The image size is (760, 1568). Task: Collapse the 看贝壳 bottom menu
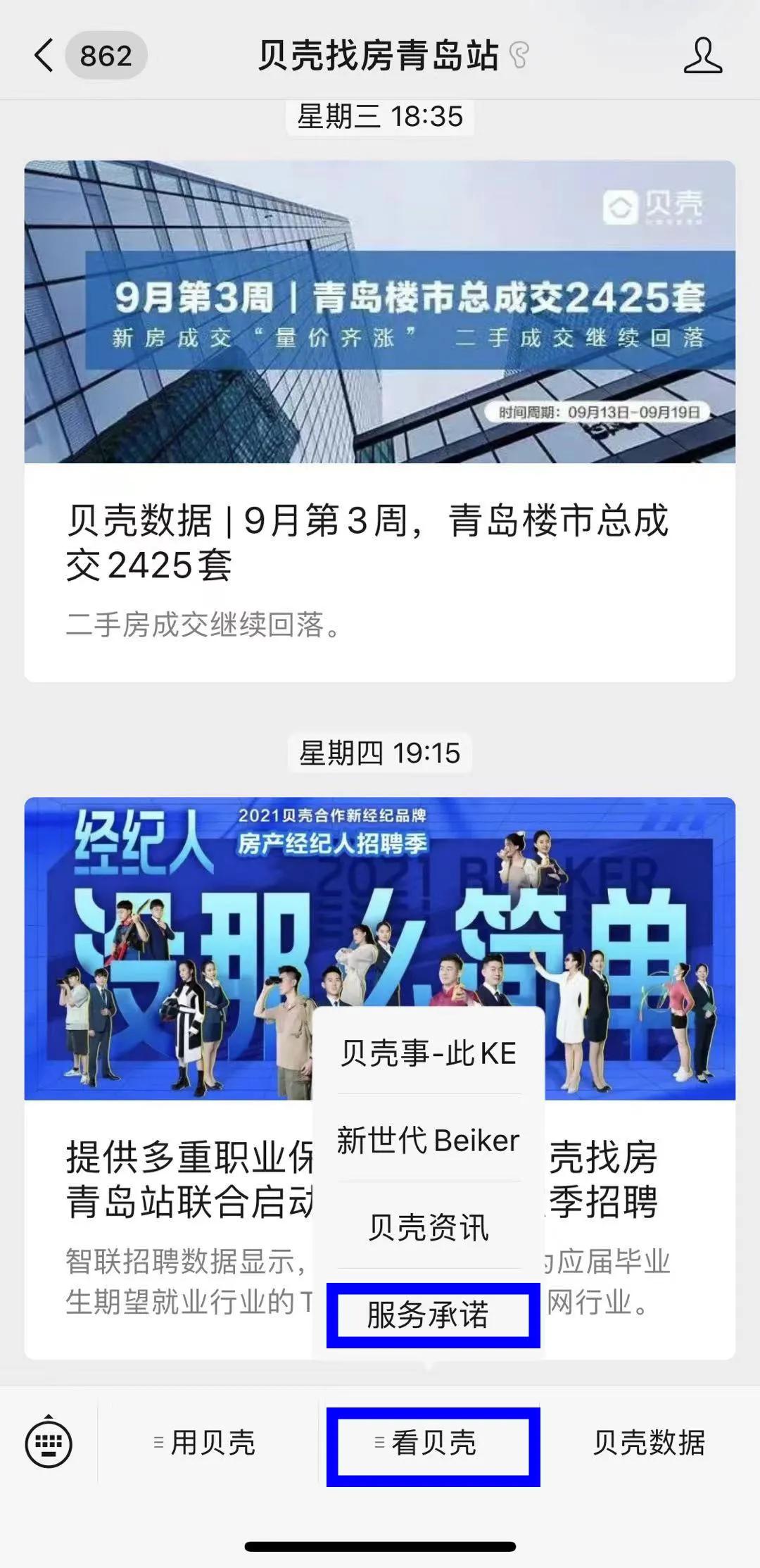point(433,1443)
